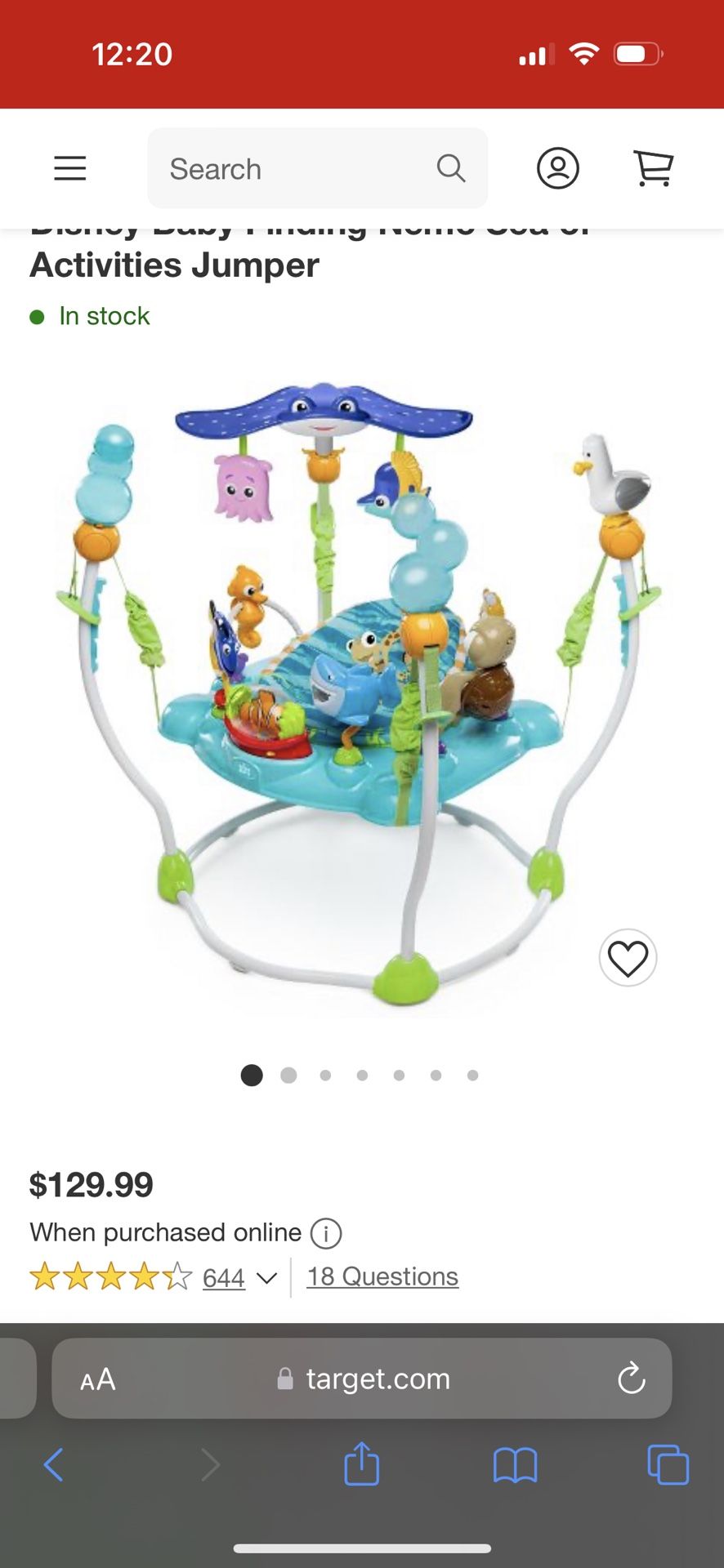View open Safari tabs
This screenshot has width=724, height=1568.
click(668, 1464)
